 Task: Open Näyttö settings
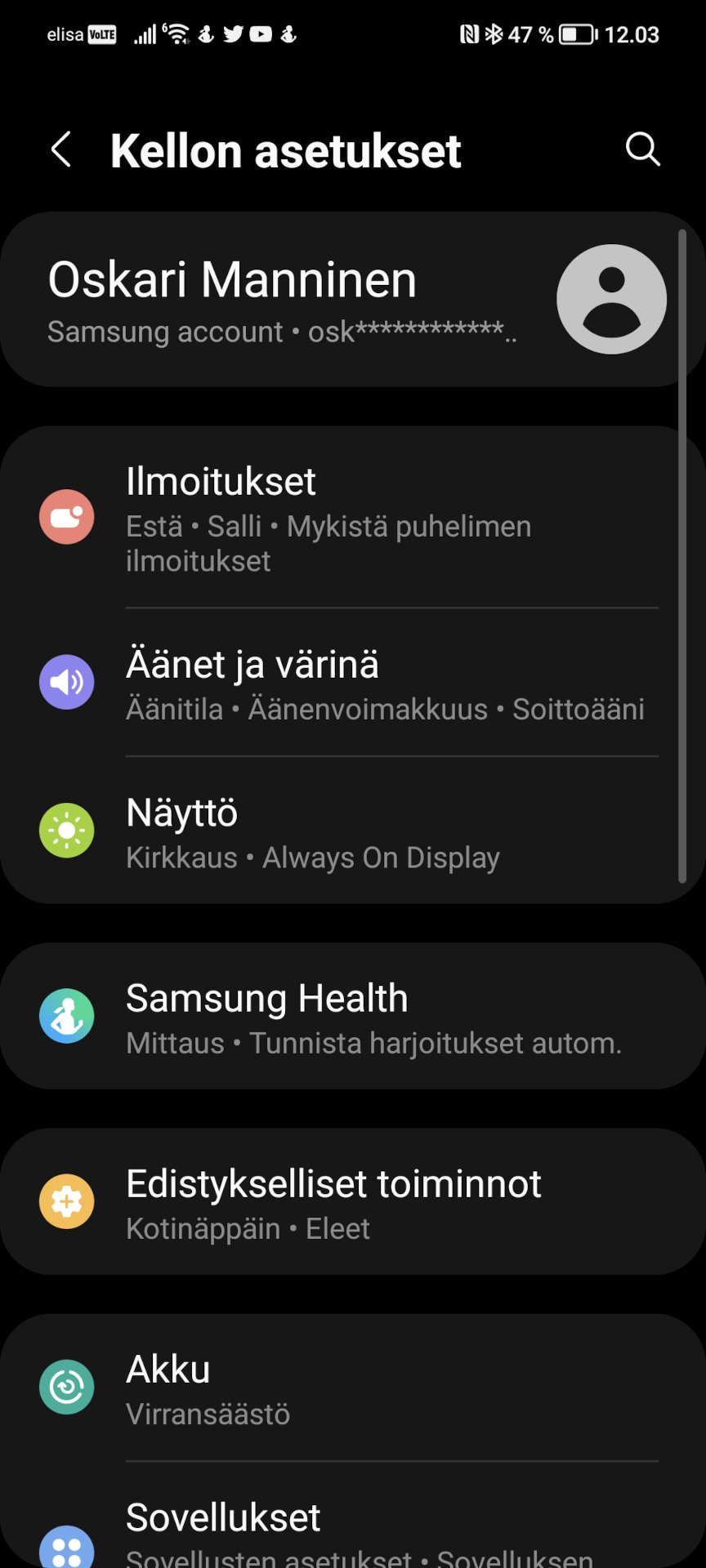(x=353, y=831)
